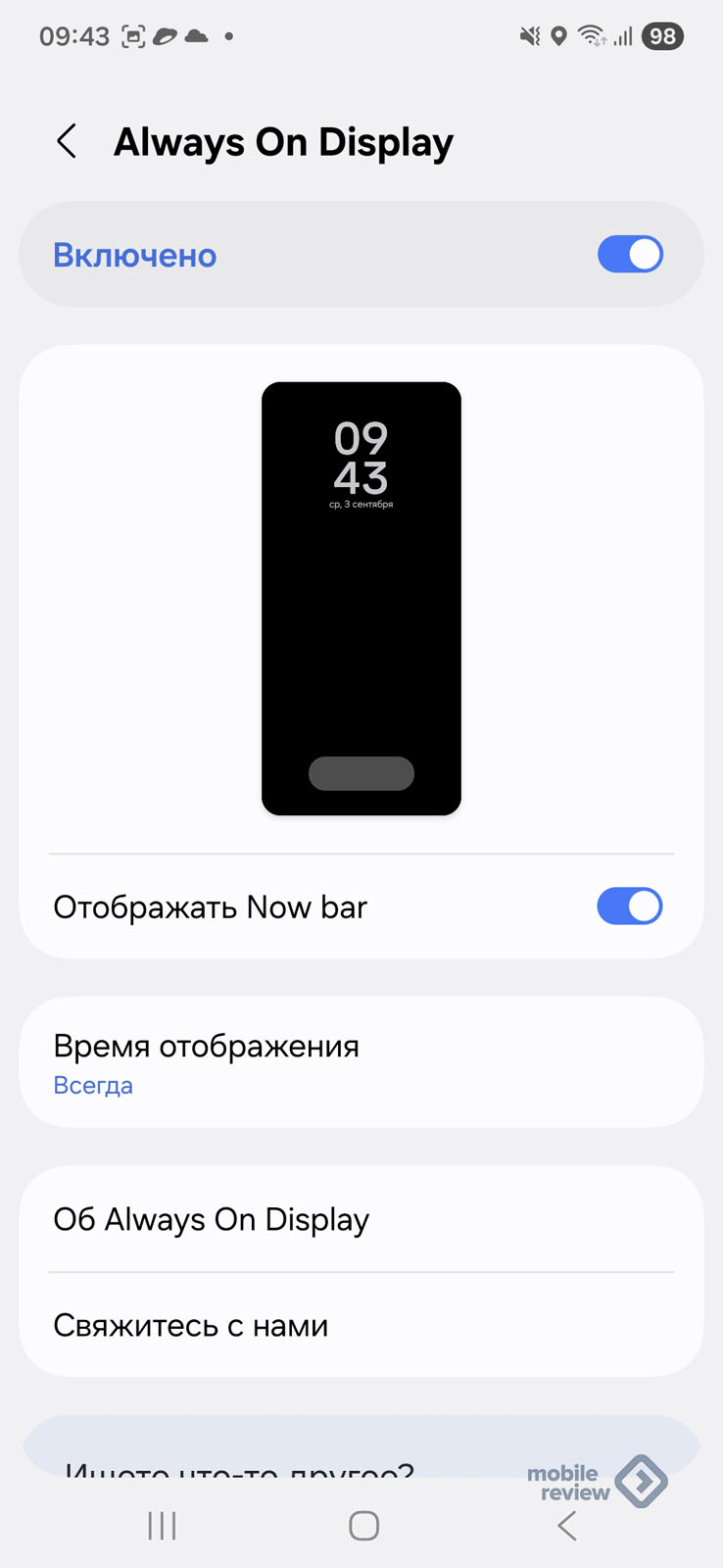Open recent apps from navigation bar
This screenshot has width=723, height=1568.
click(x=162, y=1525)
